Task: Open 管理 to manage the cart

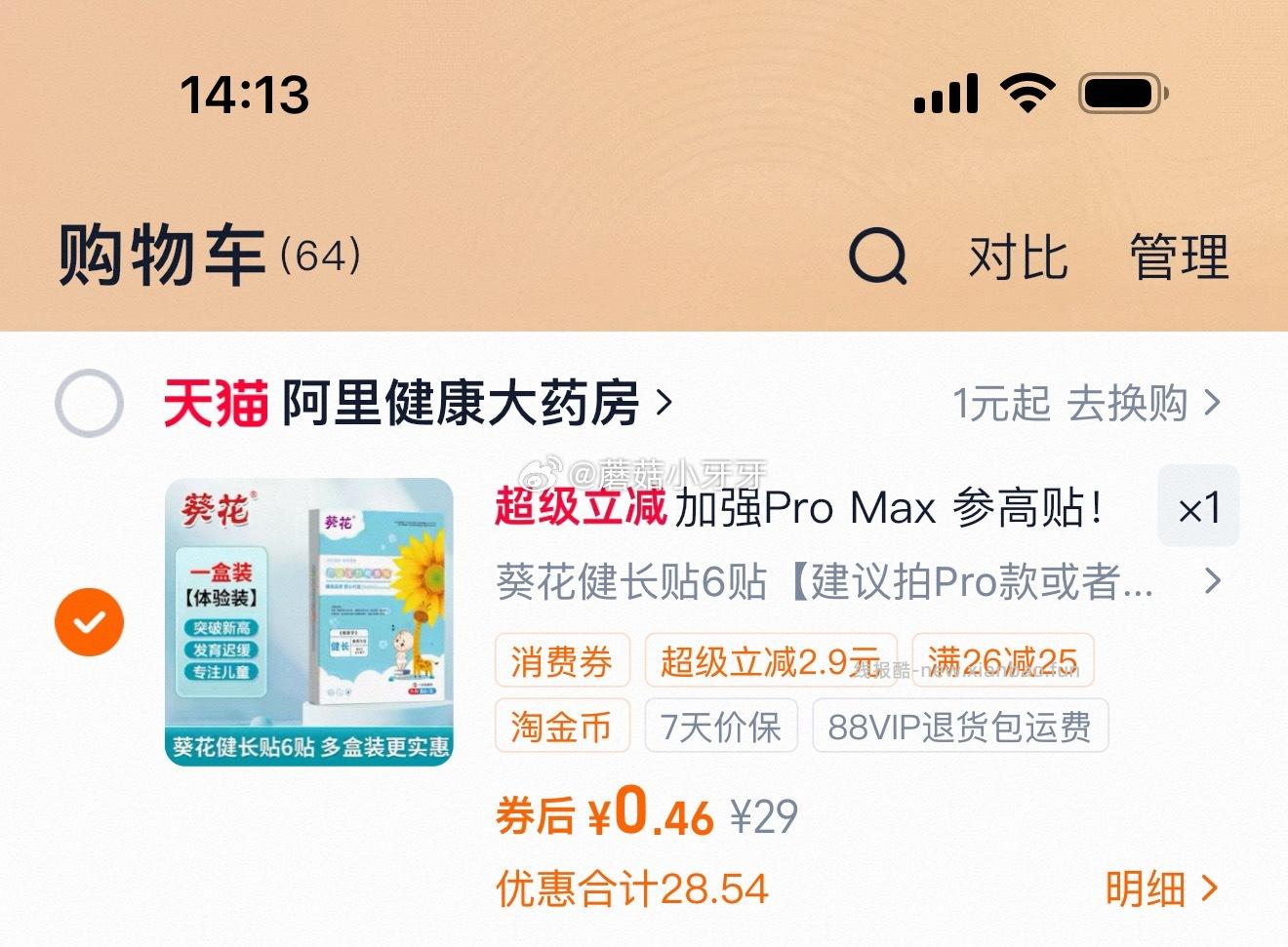Action: tap(1178, 258)
